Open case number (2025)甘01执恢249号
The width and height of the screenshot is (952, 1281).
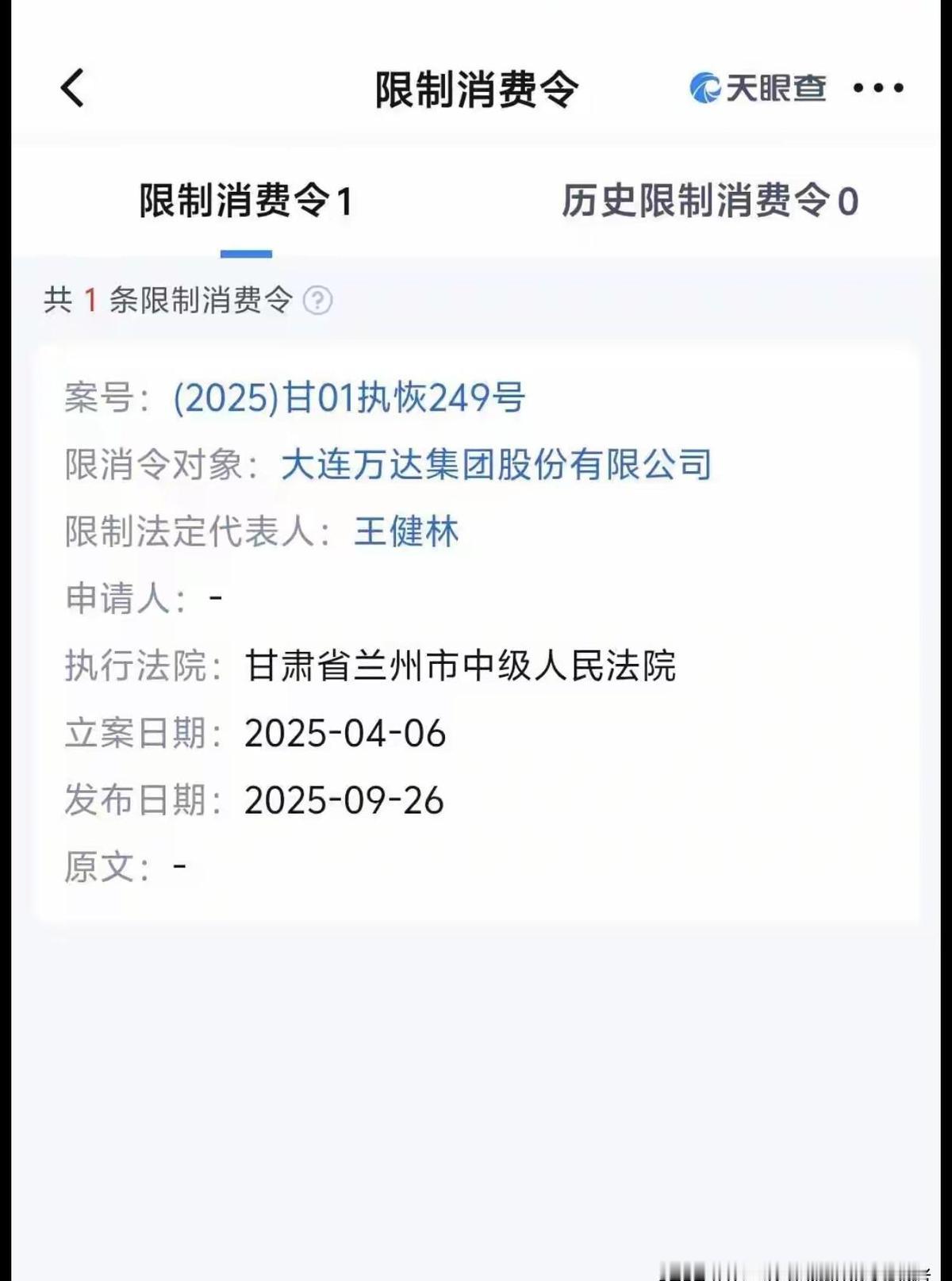tap(349, 397)
